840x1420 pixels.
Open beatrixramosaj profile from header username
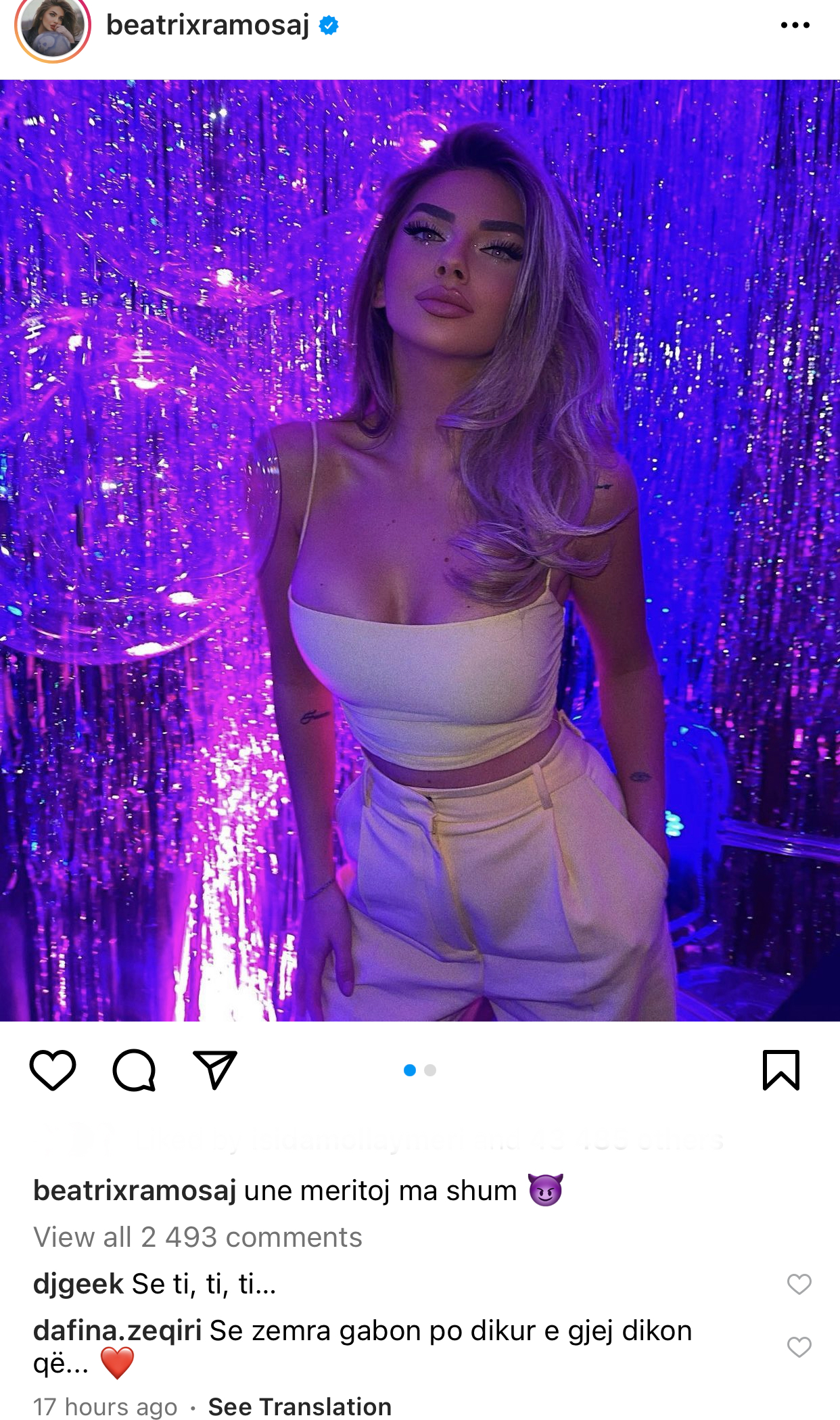coord(208,26)
